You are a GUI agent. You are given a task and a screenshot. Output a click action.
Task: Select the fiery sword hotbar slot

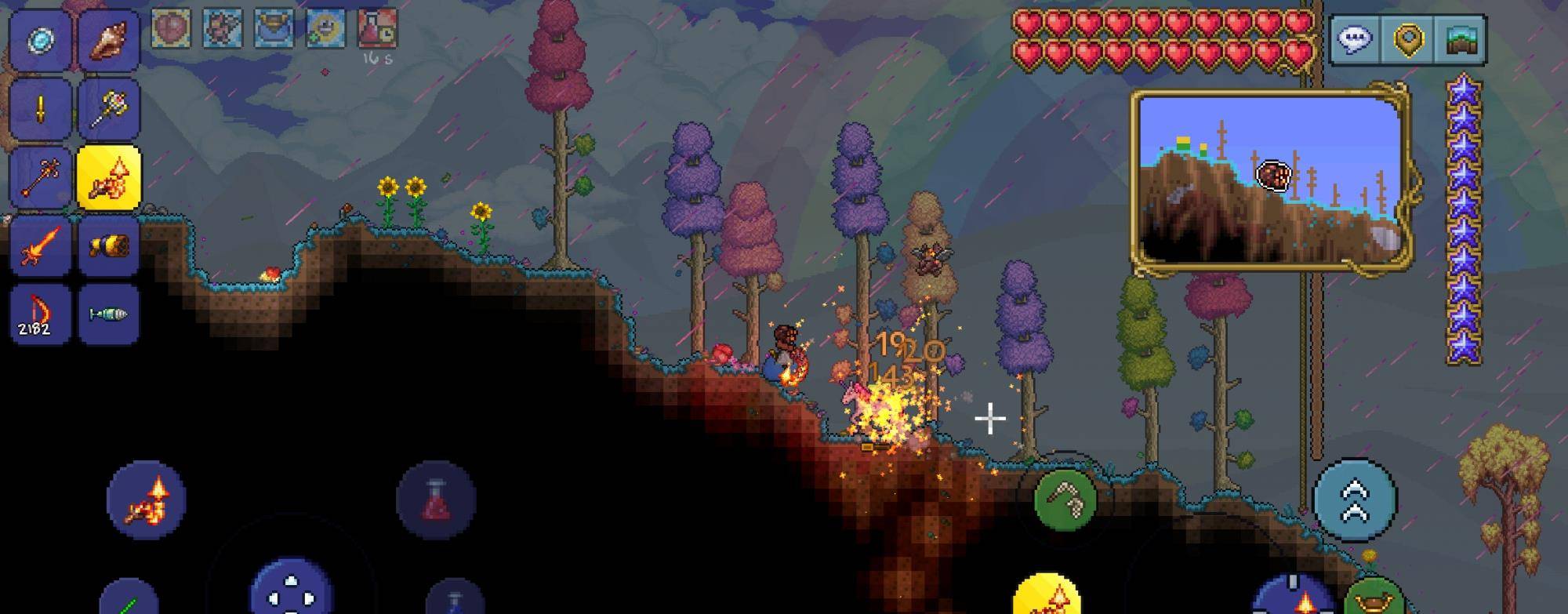pyautogui.click(x=41, y=246)
